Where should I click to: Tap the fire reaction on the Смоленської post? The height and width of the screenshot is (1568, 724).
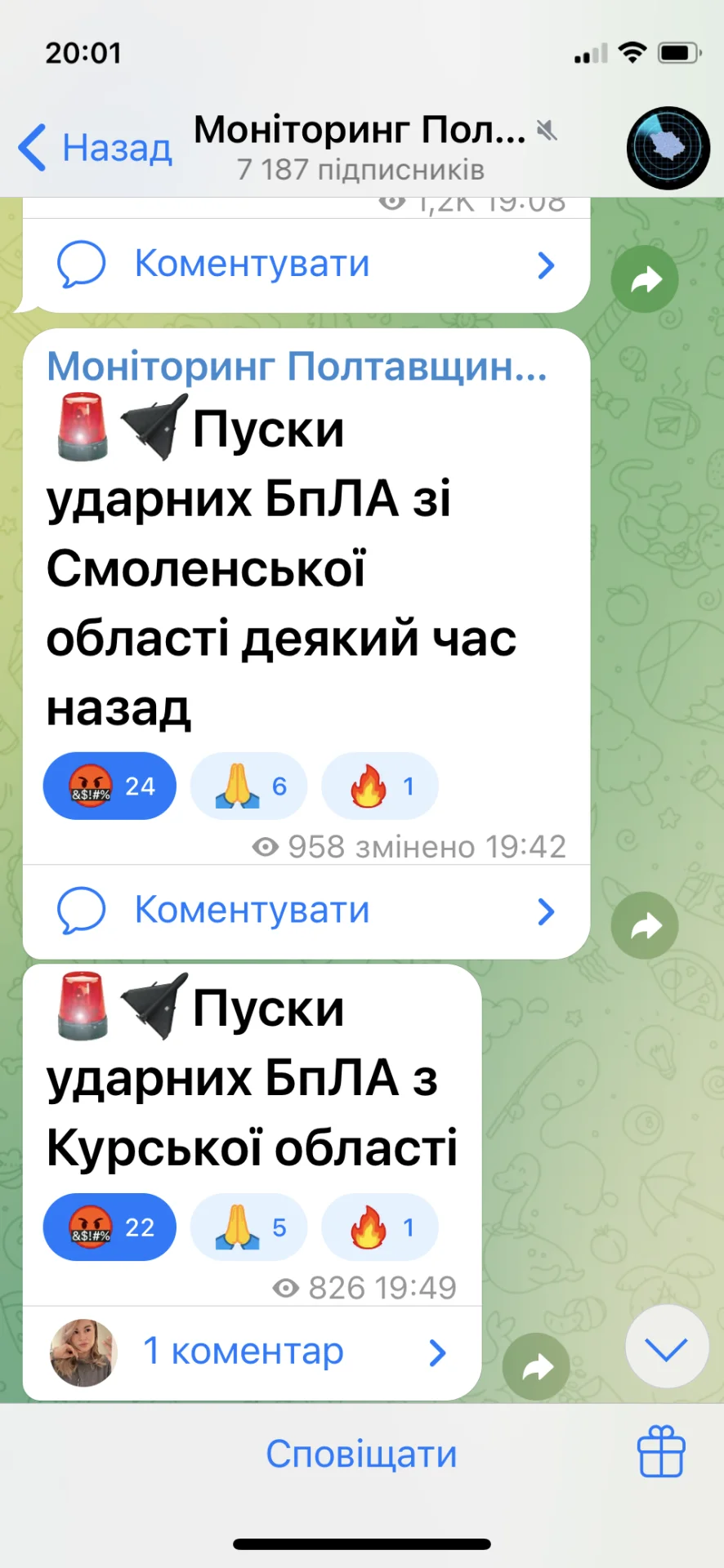[x=380, y=786]
